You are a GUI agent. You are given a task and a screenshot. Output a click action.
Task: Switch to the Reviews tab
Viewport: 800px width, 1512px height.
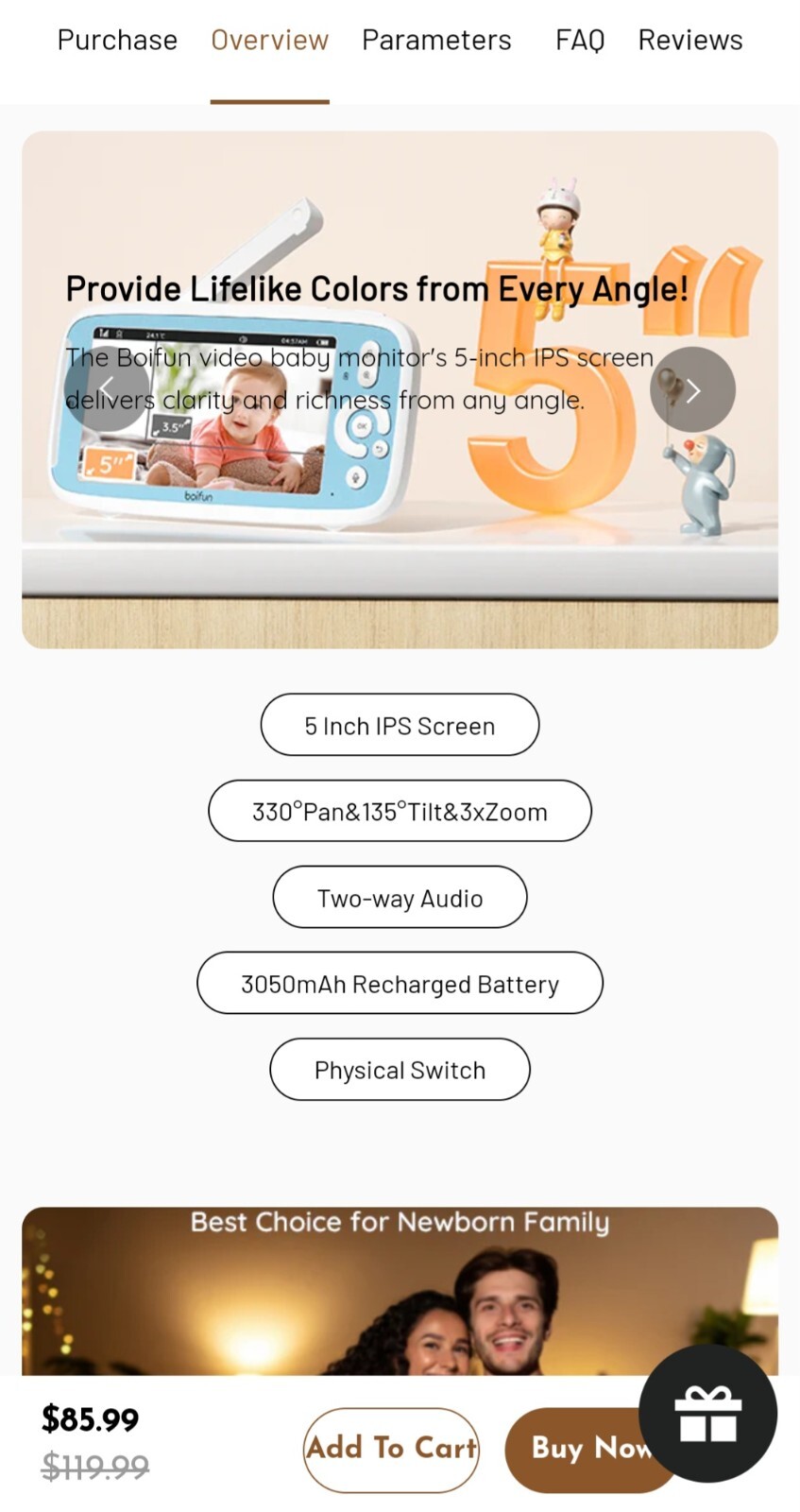pos(690,40)
